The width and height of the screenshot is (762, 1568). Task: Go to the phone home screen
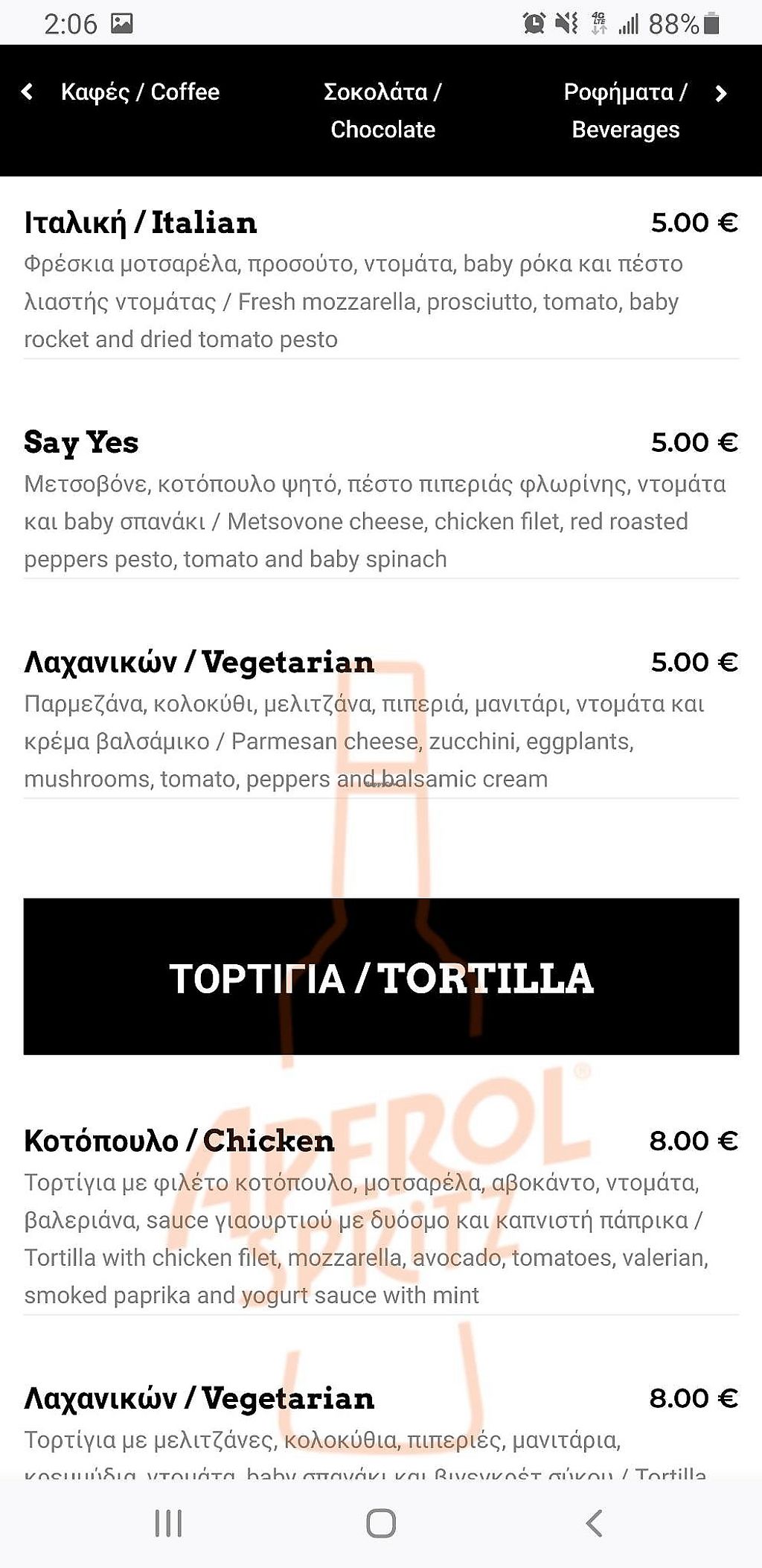(x=381, y=1523)
